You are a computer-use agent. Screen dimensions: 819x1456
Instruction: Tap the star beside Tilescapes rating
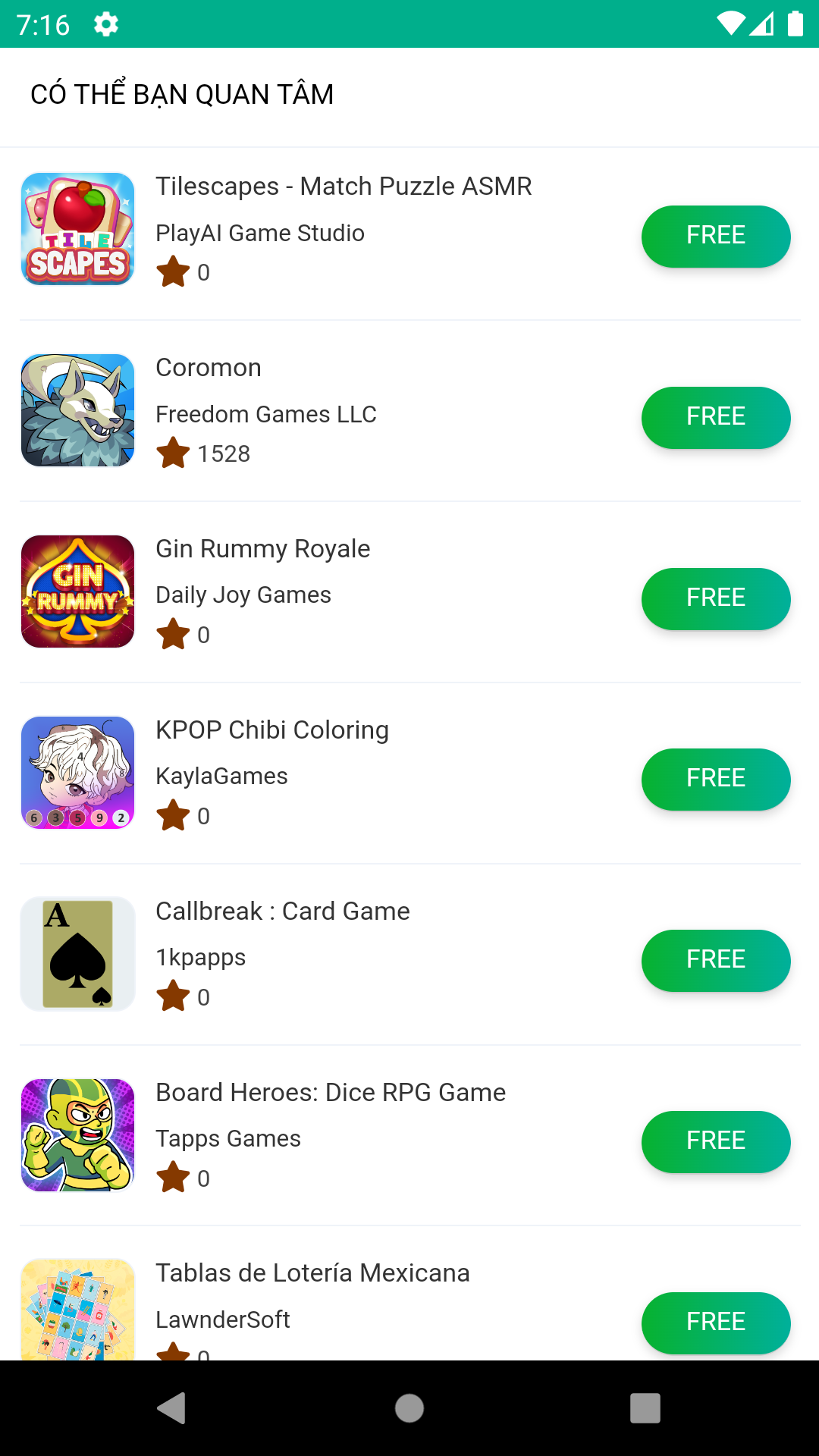tap(175, 272)
